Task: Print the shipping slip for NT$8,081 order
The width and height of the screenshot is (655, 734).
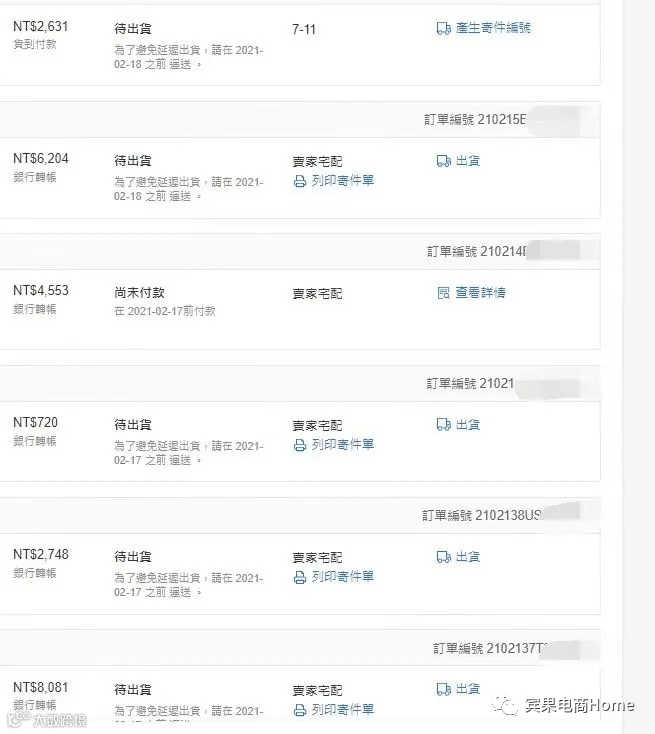Action: [x=333, y=709]
